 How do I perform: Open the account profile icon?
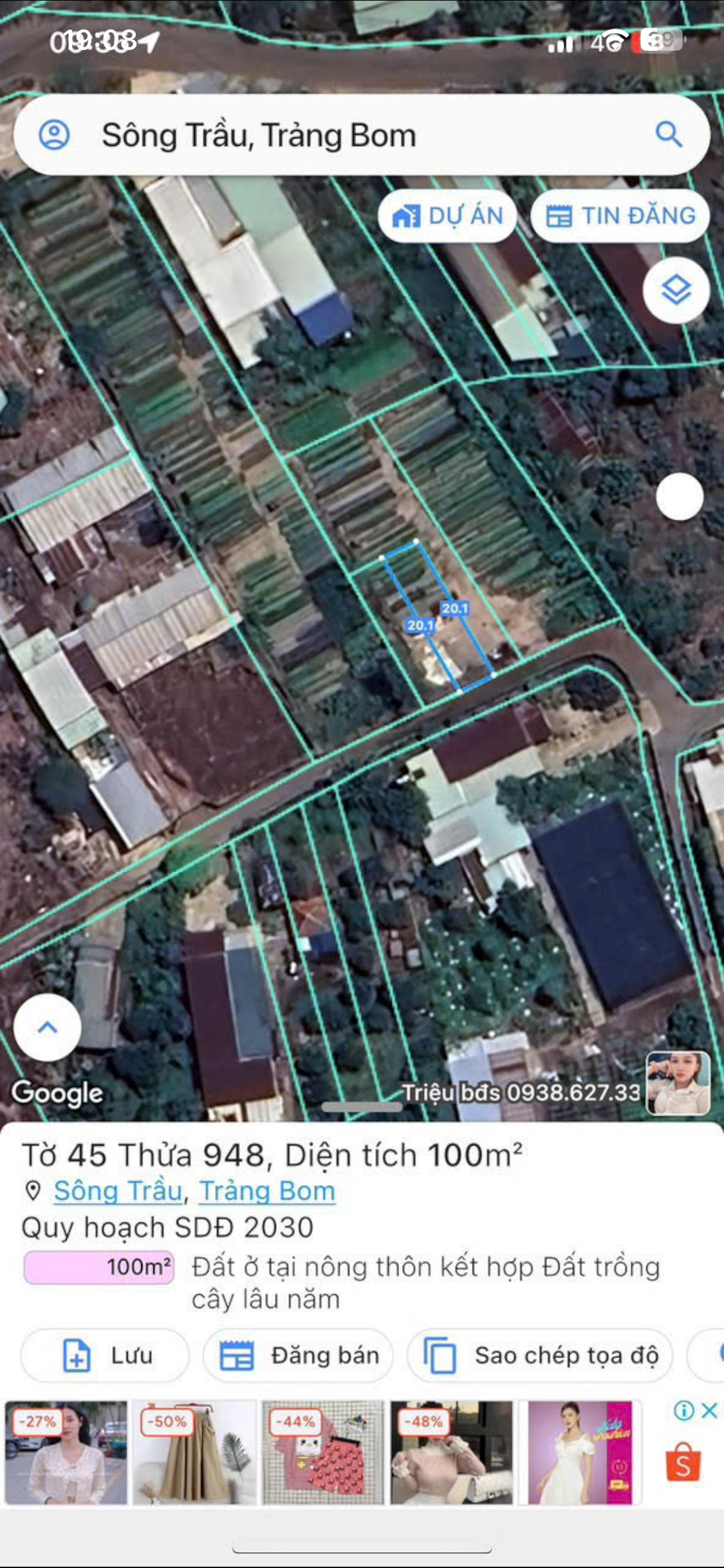55,135
